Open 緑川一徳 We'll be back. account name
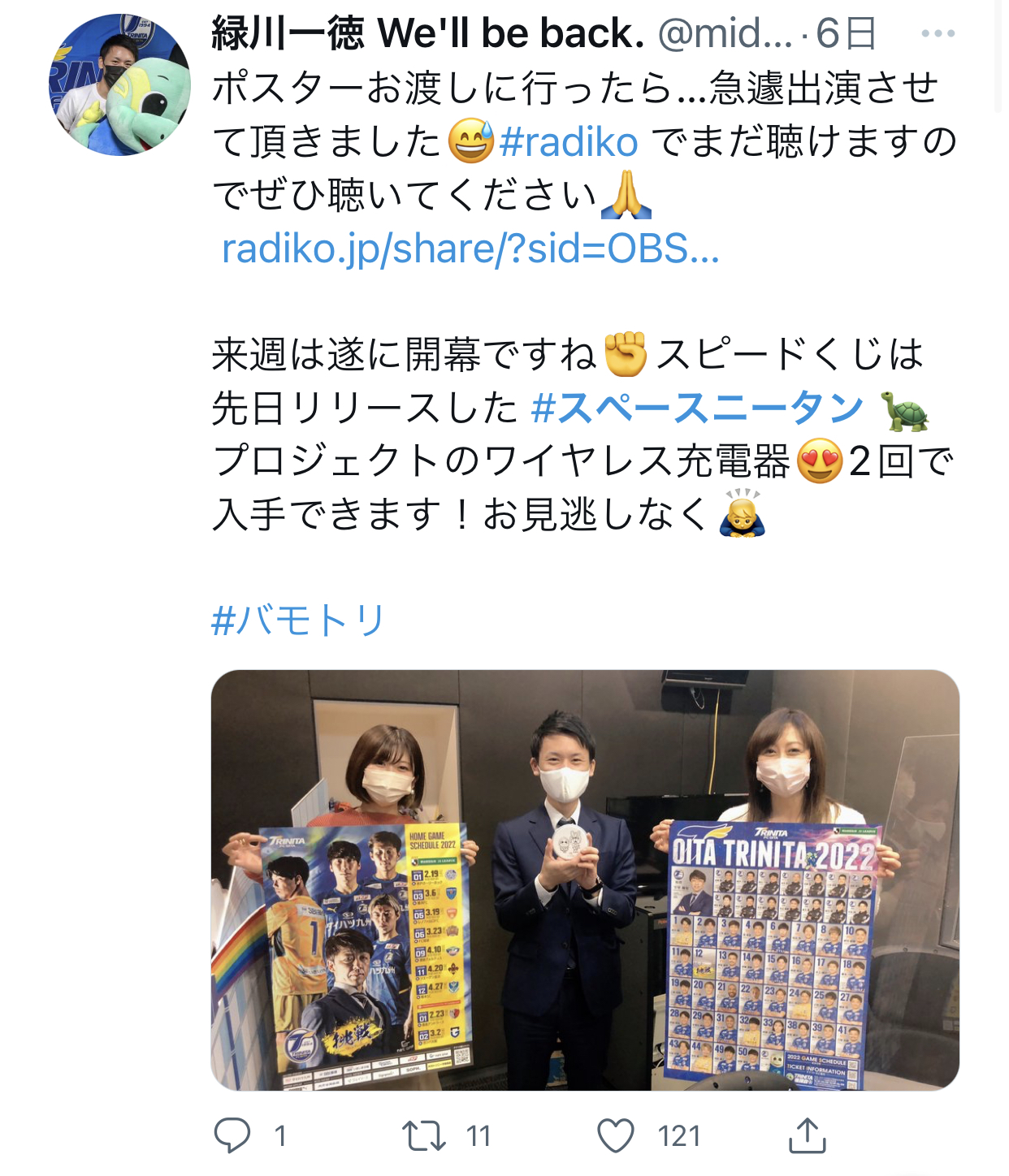The width and height of the screenshot is (1009, 1176). pyautogui.click(x=427, y=34)
